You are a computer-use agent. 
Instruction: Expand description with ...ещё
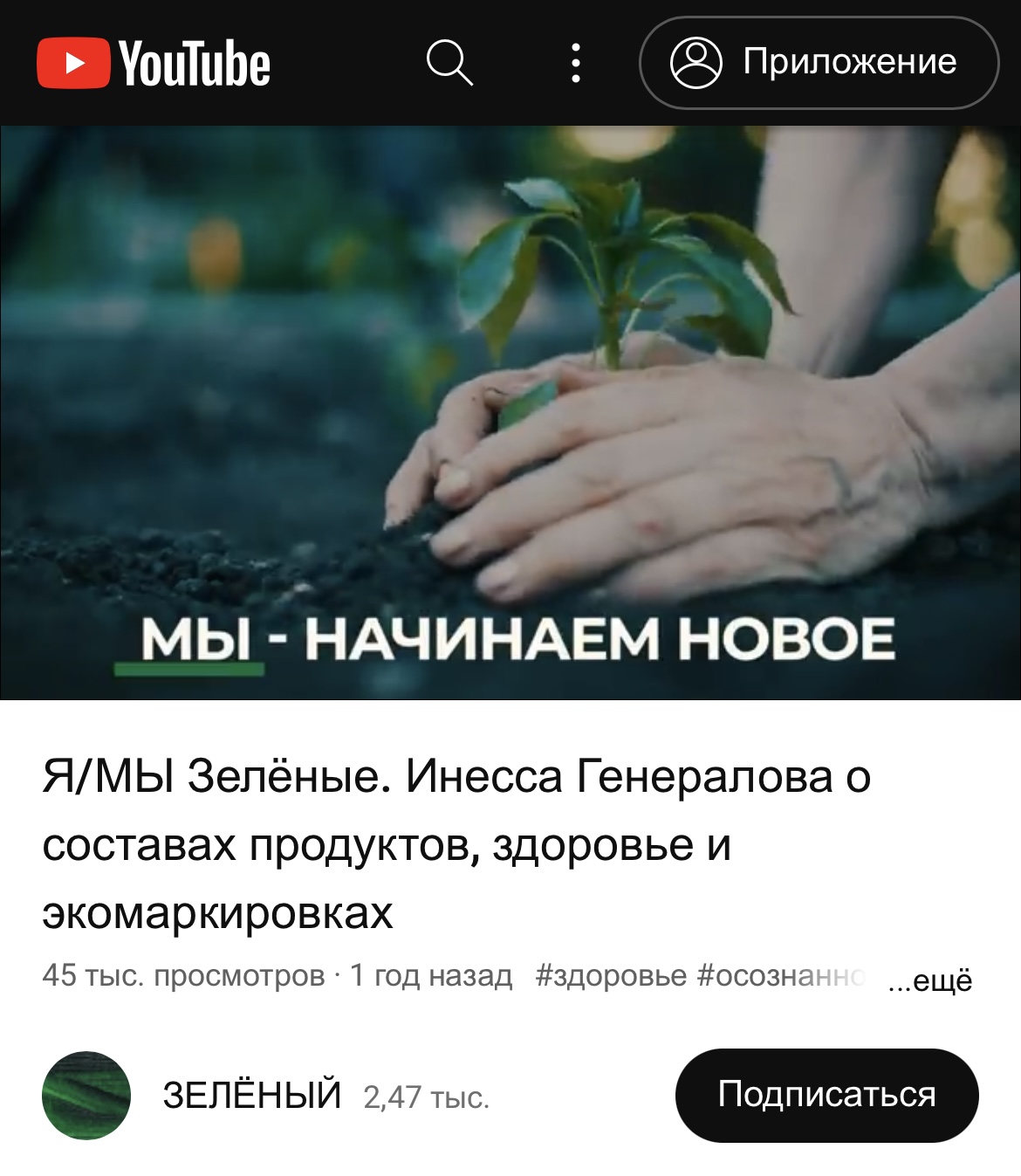click(929, 980)
